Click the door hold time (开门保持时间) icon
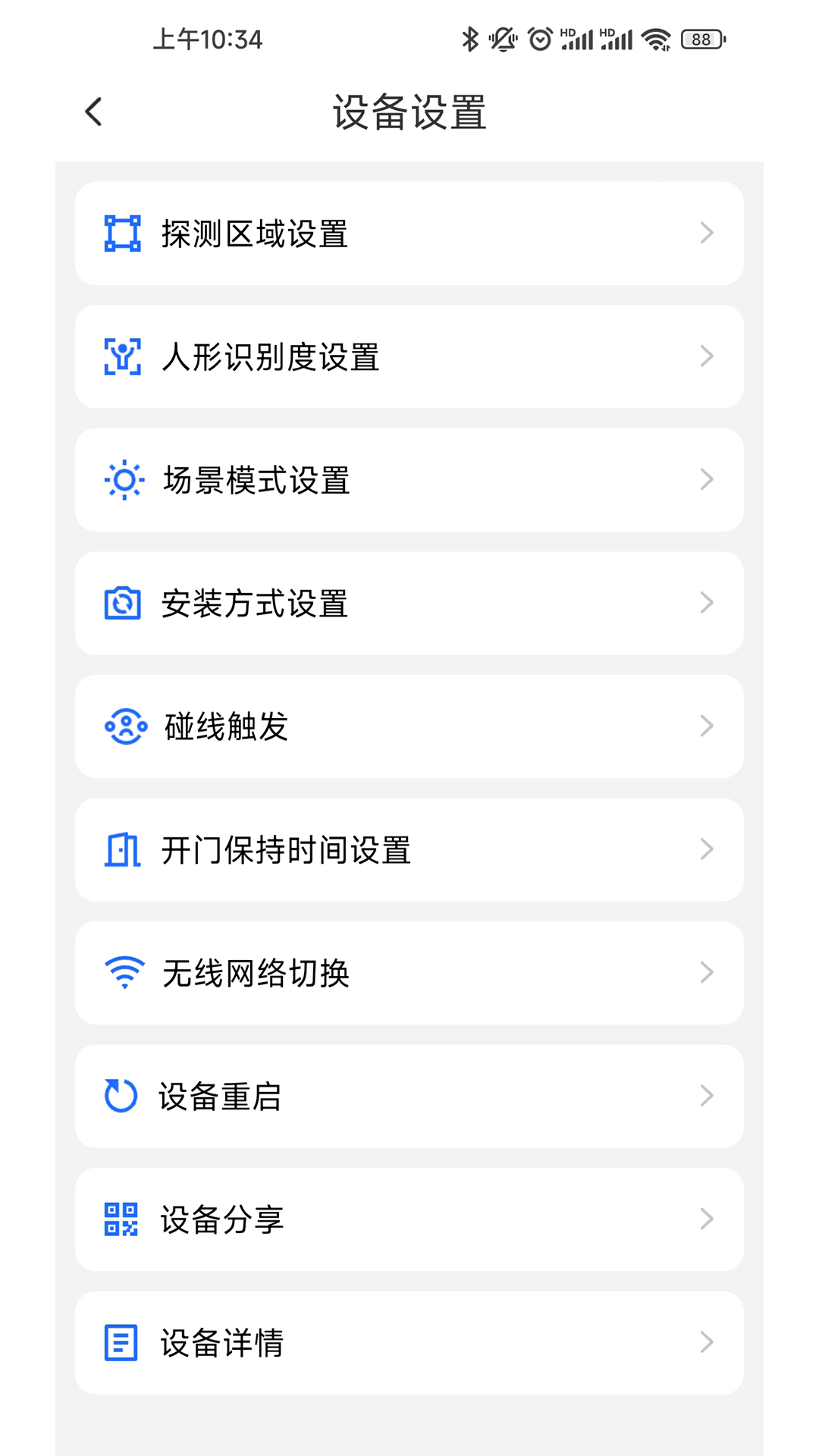The height and width of the screenshot is (1456, 819). coord(121,849)
